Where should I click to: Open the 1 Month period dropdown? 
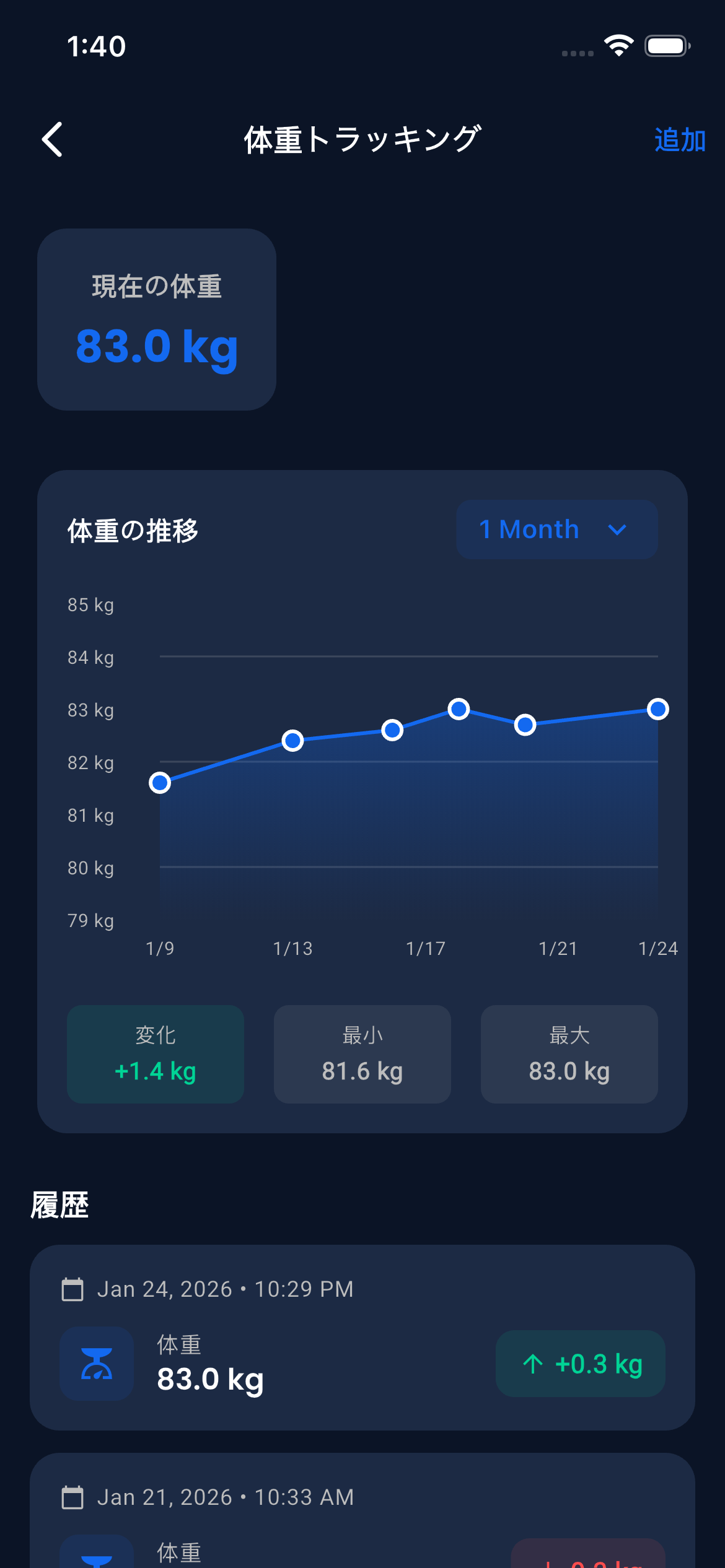click(x=556, y=529)
